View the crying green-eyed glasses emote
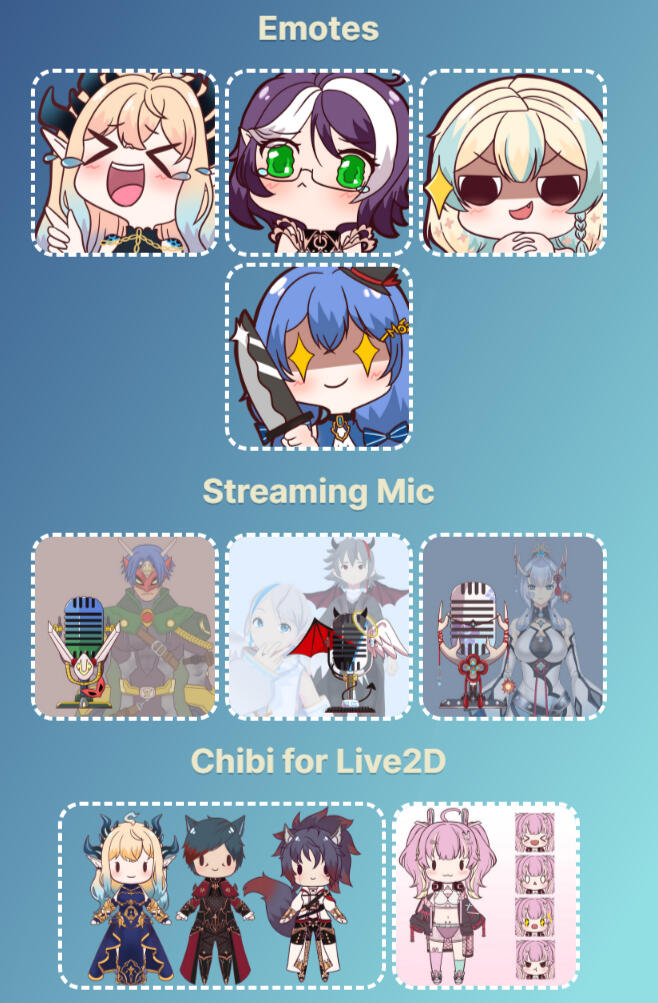658x1003 pixels. 318,163
